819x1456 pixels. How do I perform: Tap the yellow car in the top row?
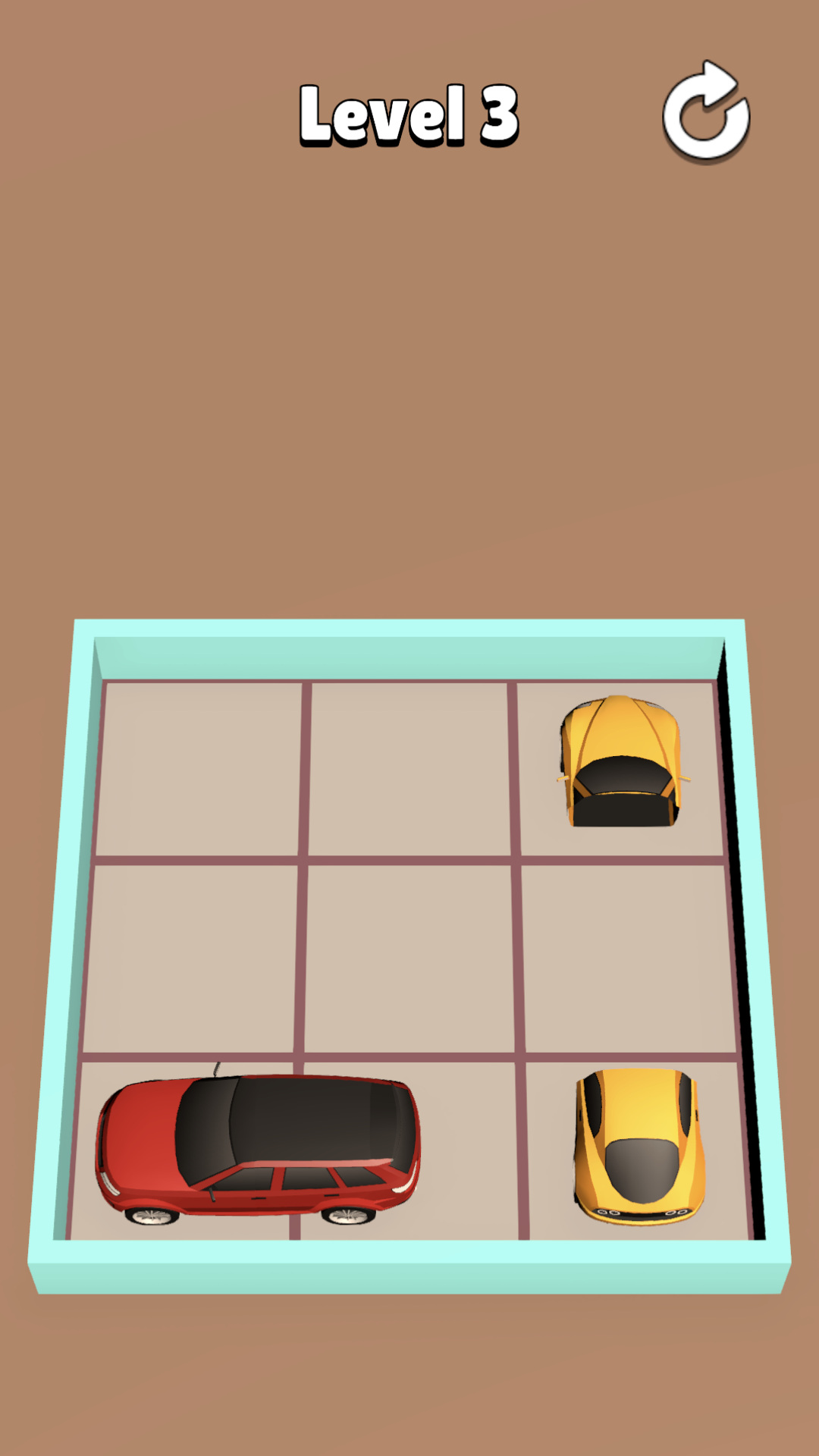(621, 761)
